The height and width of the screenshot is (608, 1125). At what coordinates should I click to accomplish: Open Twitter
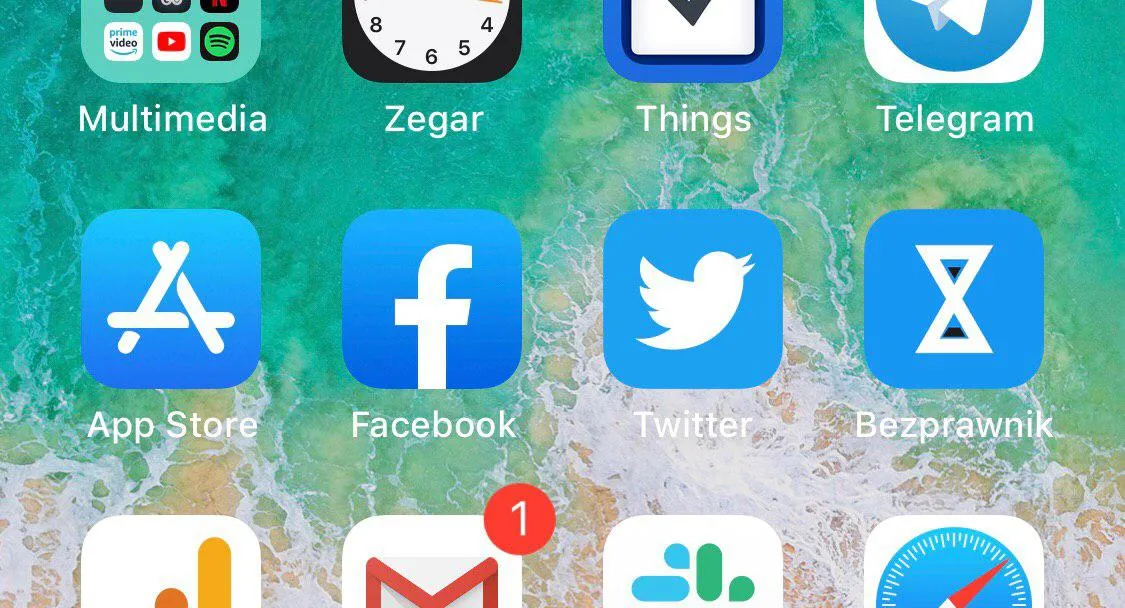tap(693, 299)
